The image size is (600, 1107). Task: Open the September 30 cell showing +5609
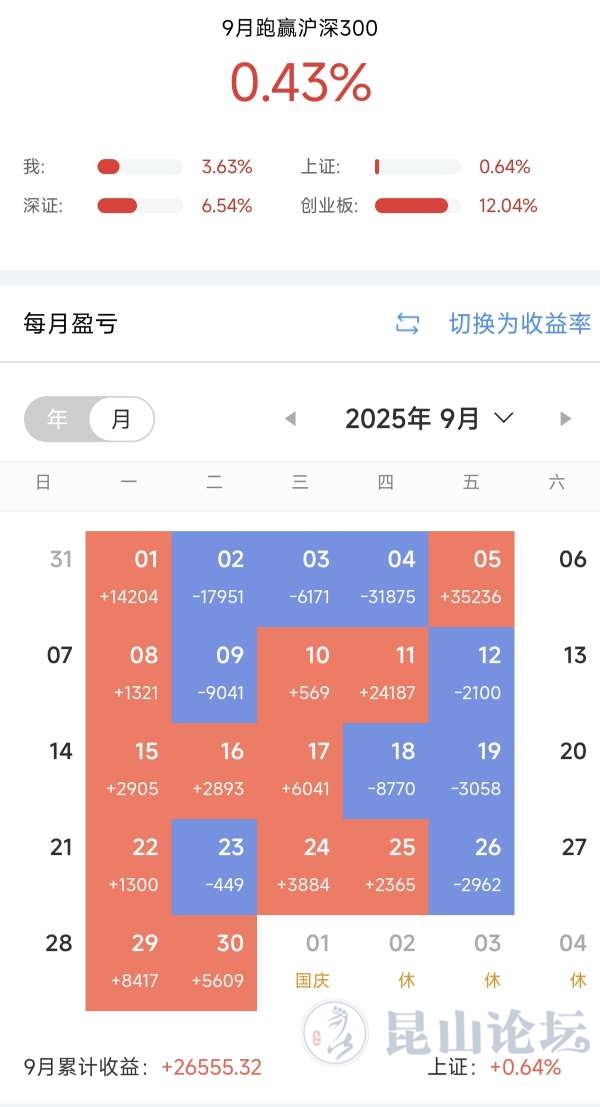coord(215,962)
